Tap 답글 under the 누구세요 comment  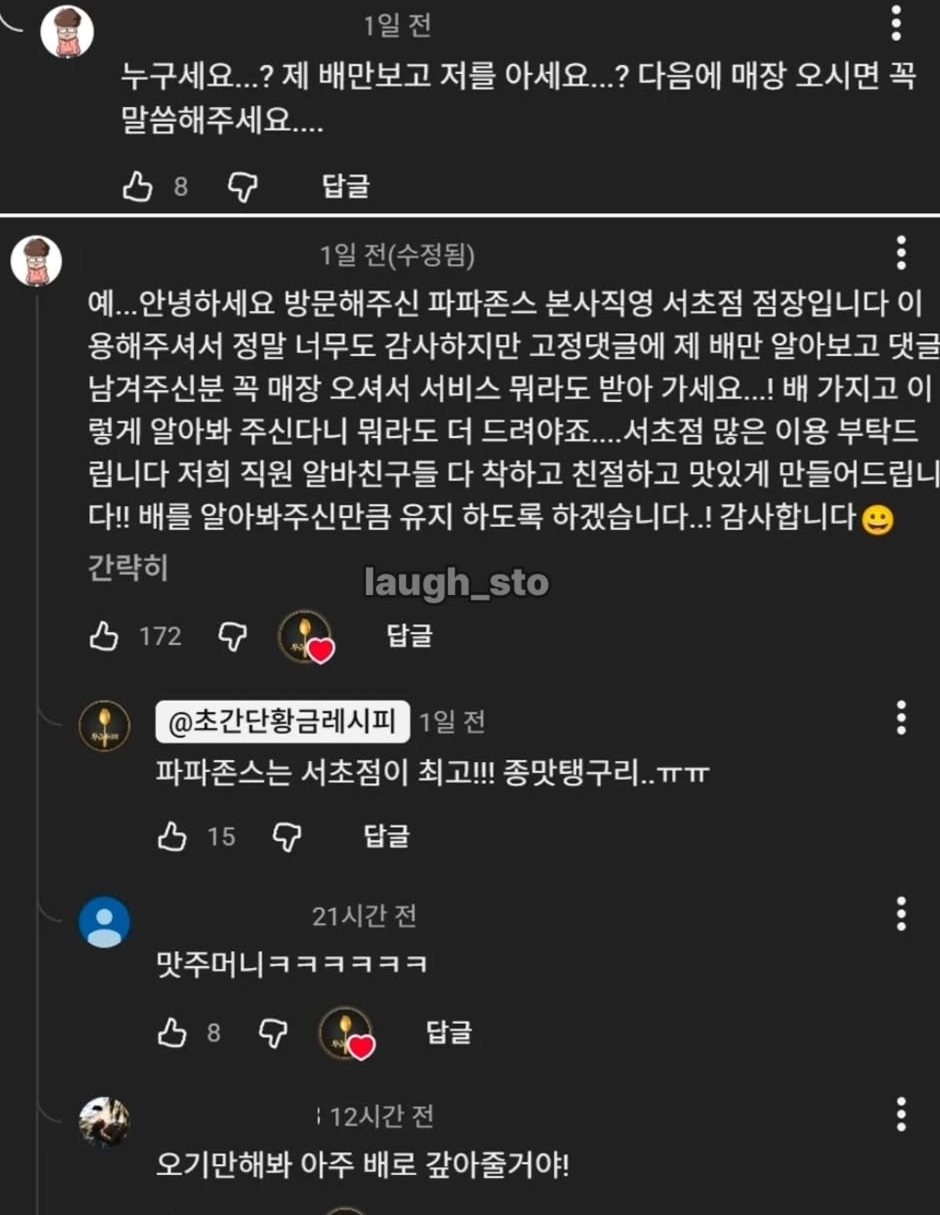pos(346,186)
